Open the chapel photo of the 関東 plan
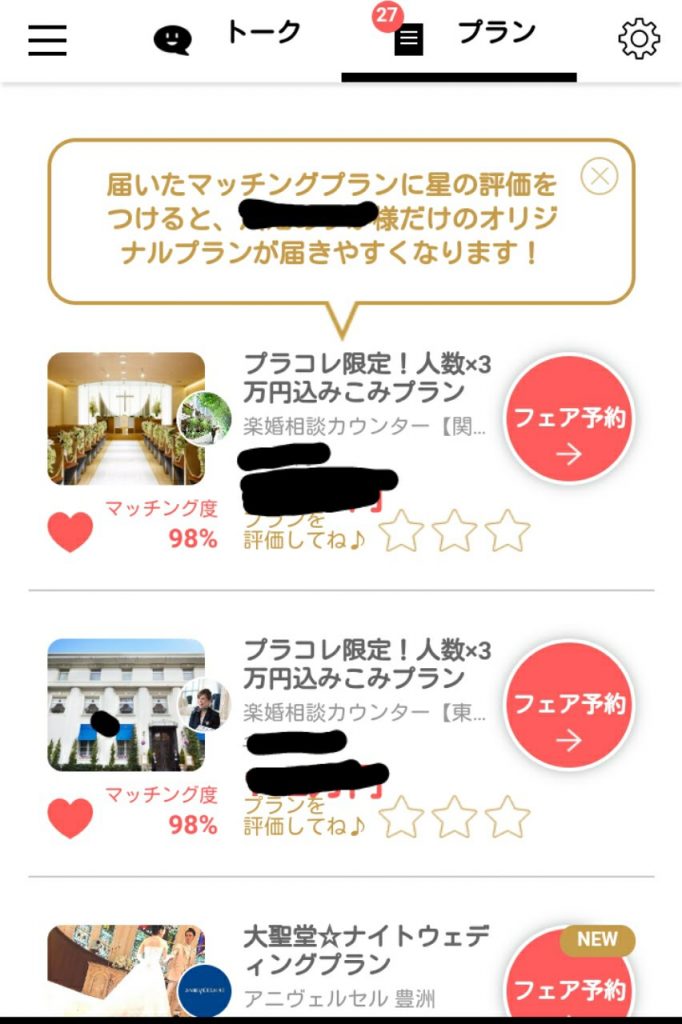 coord(126,418)
